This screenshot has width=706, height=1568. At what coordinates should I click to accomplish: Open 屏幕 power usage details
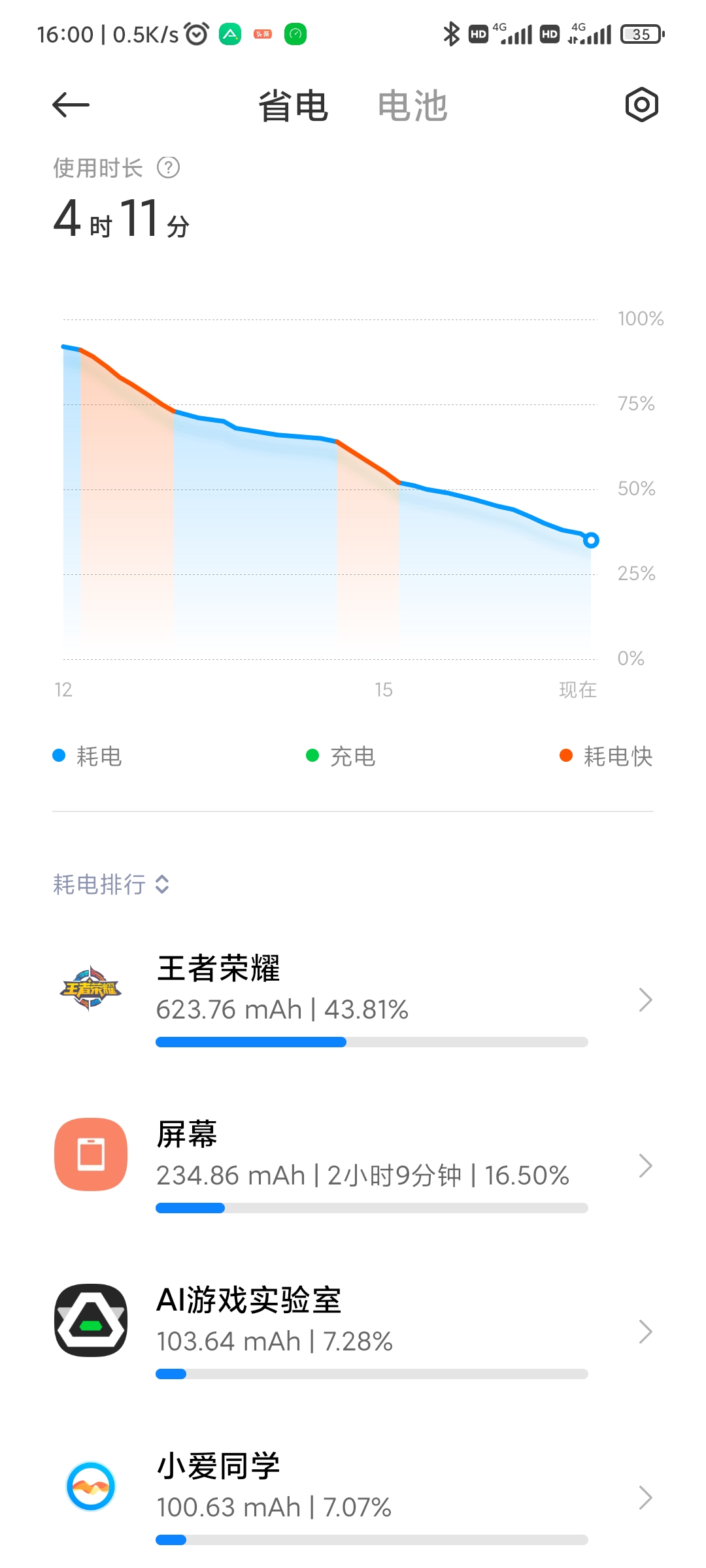(x=353, y=1166)
